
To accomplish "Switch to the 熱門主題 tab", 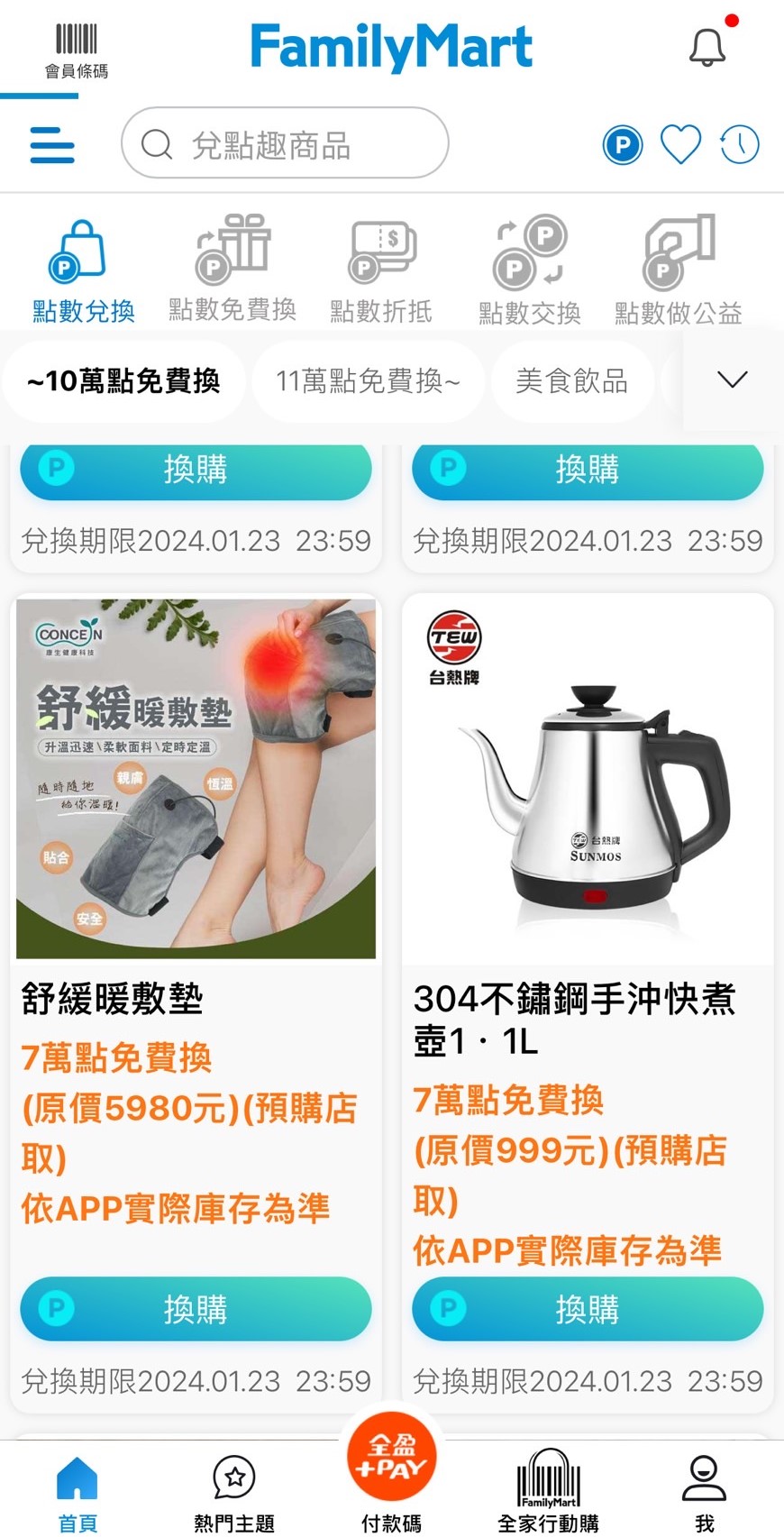I will 234,1492.
